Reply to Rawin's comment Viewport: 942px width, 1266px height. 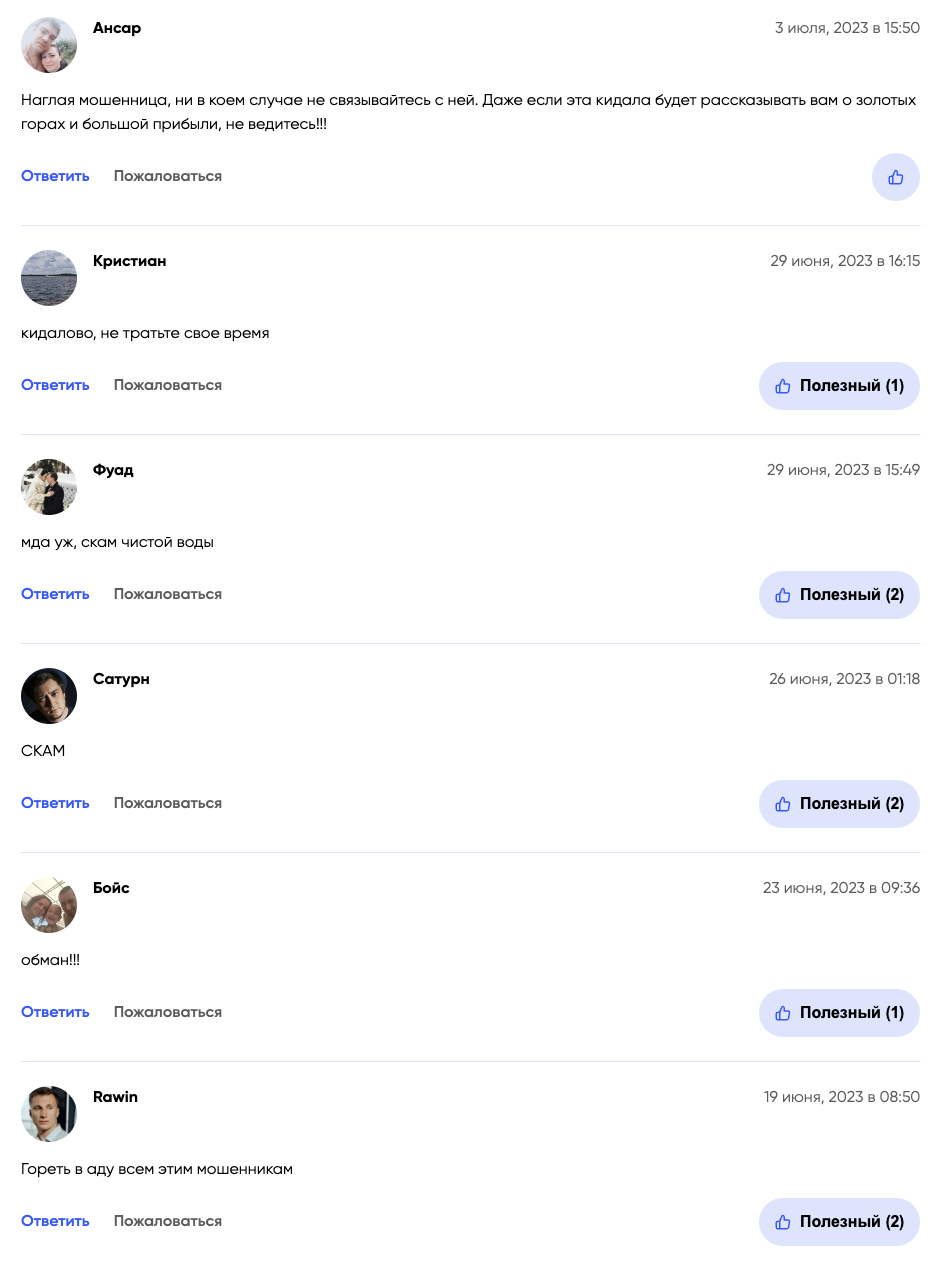[55, 1221]
